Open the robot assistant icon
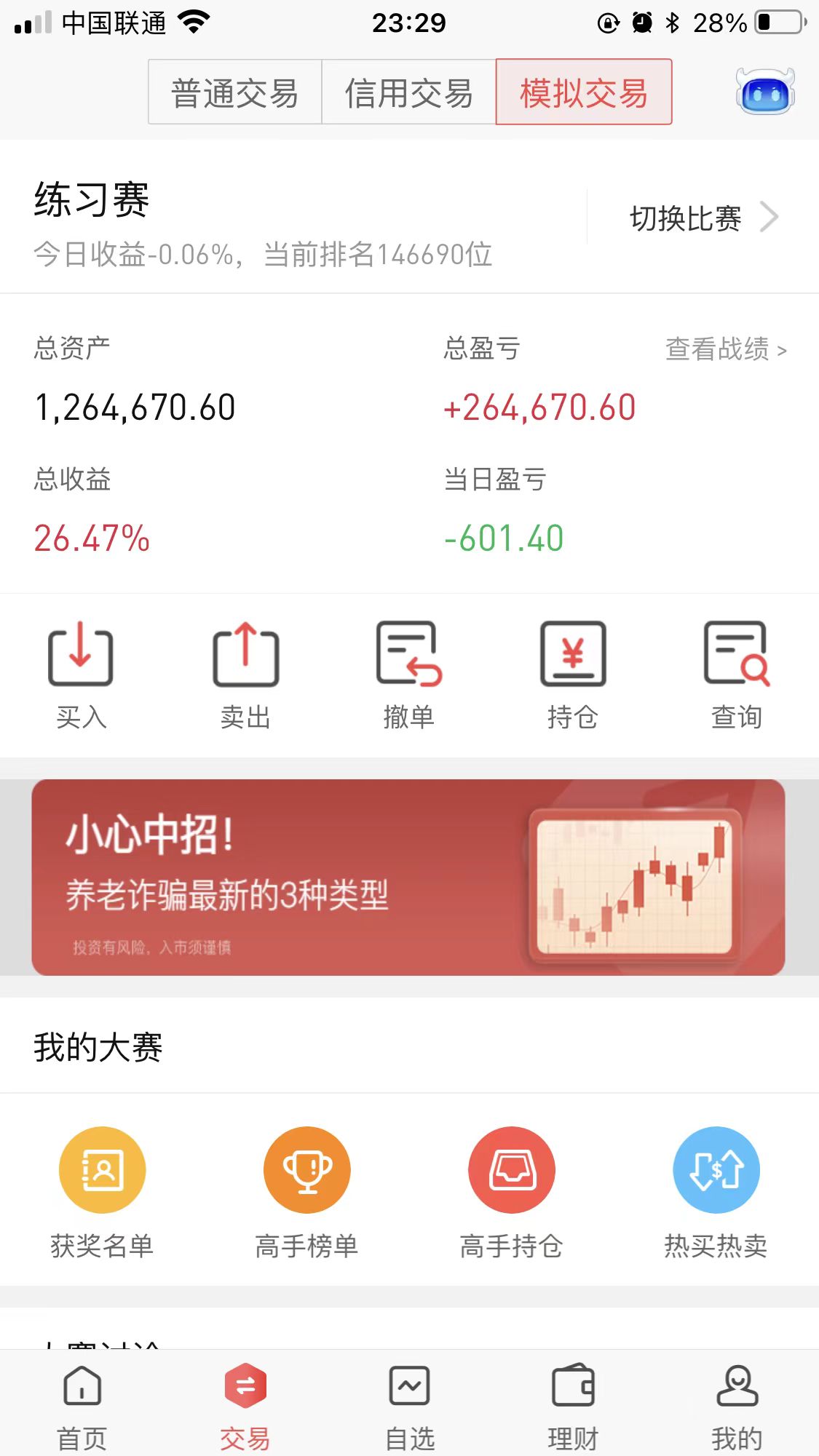819x1456 pixels. 764,92
